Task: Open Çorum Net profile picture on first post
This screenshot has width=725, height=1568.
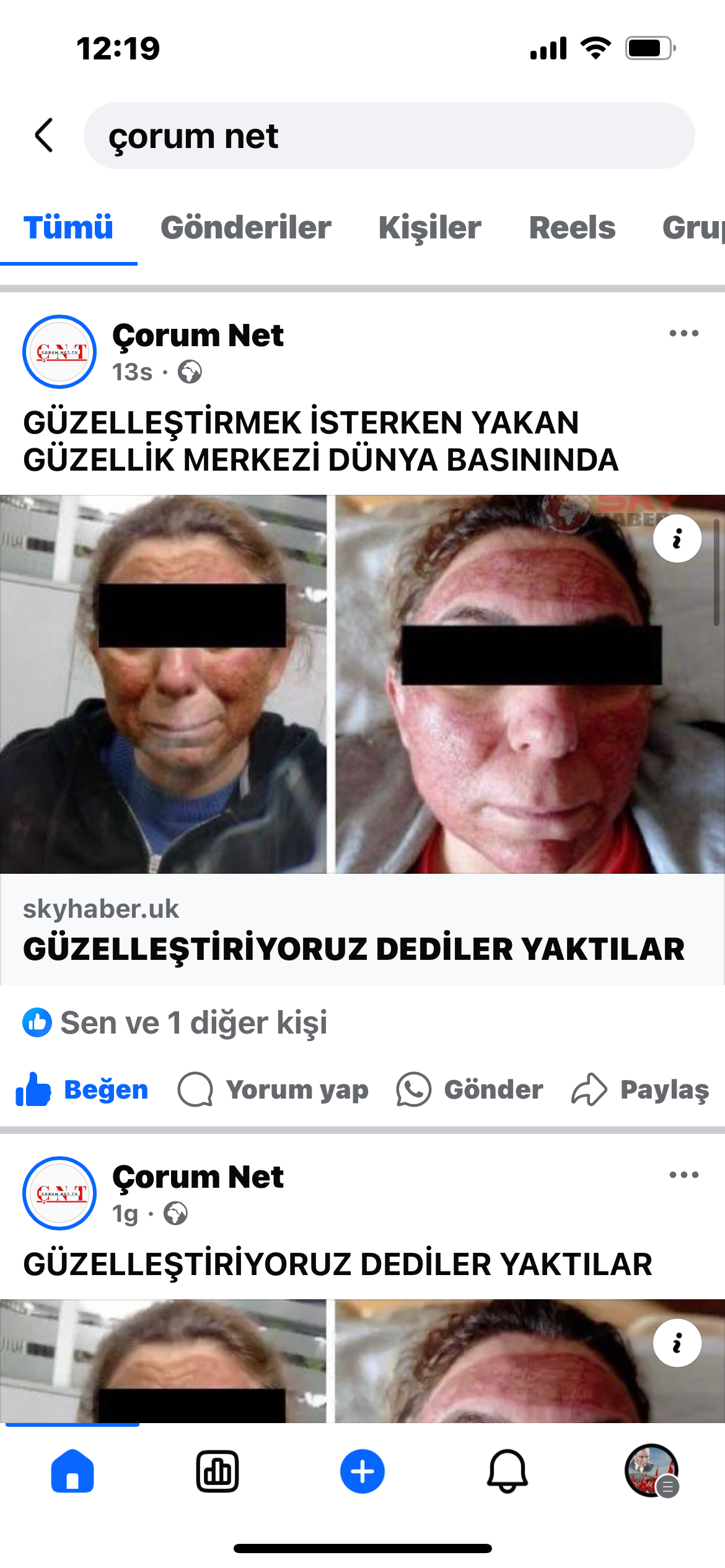Action: click(x=59, y=352)
